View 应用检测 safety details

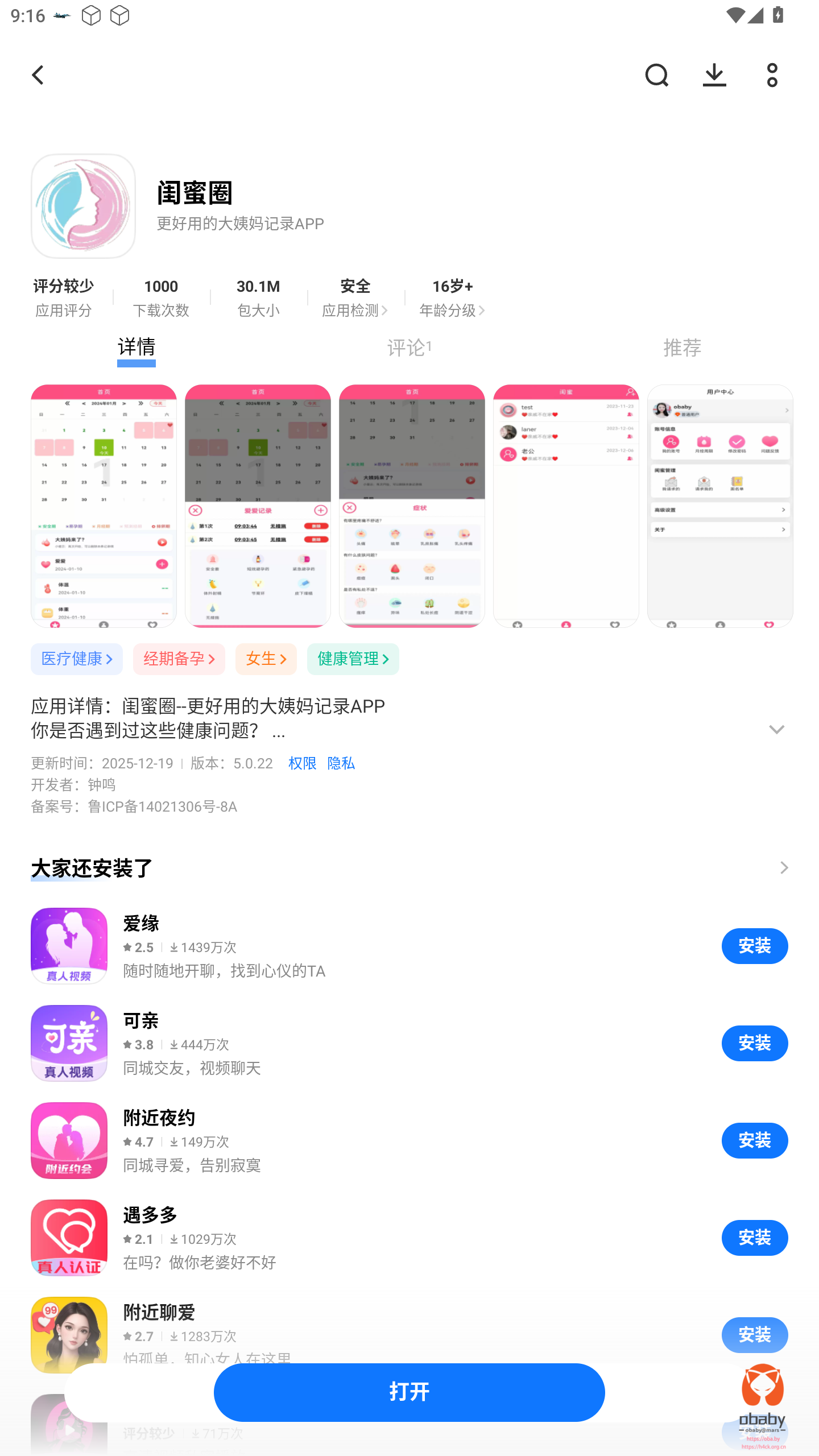coord(355,297)
